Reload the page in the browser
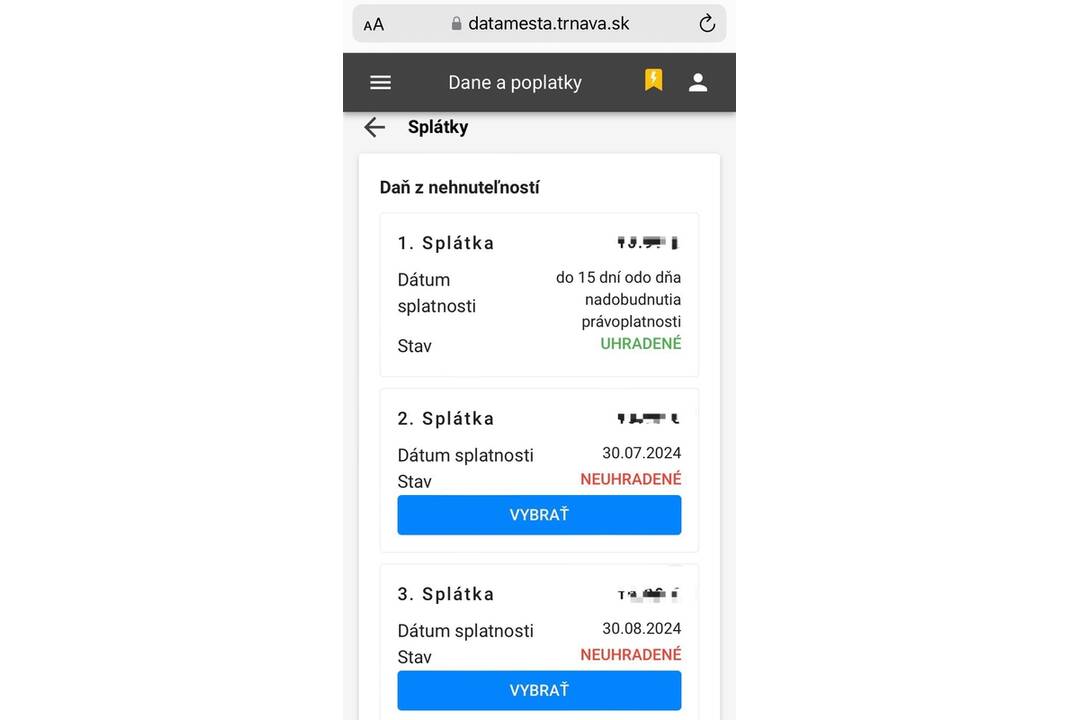Image resolution: width=1080 pixels, height=720 pixels. click(707, 24)
